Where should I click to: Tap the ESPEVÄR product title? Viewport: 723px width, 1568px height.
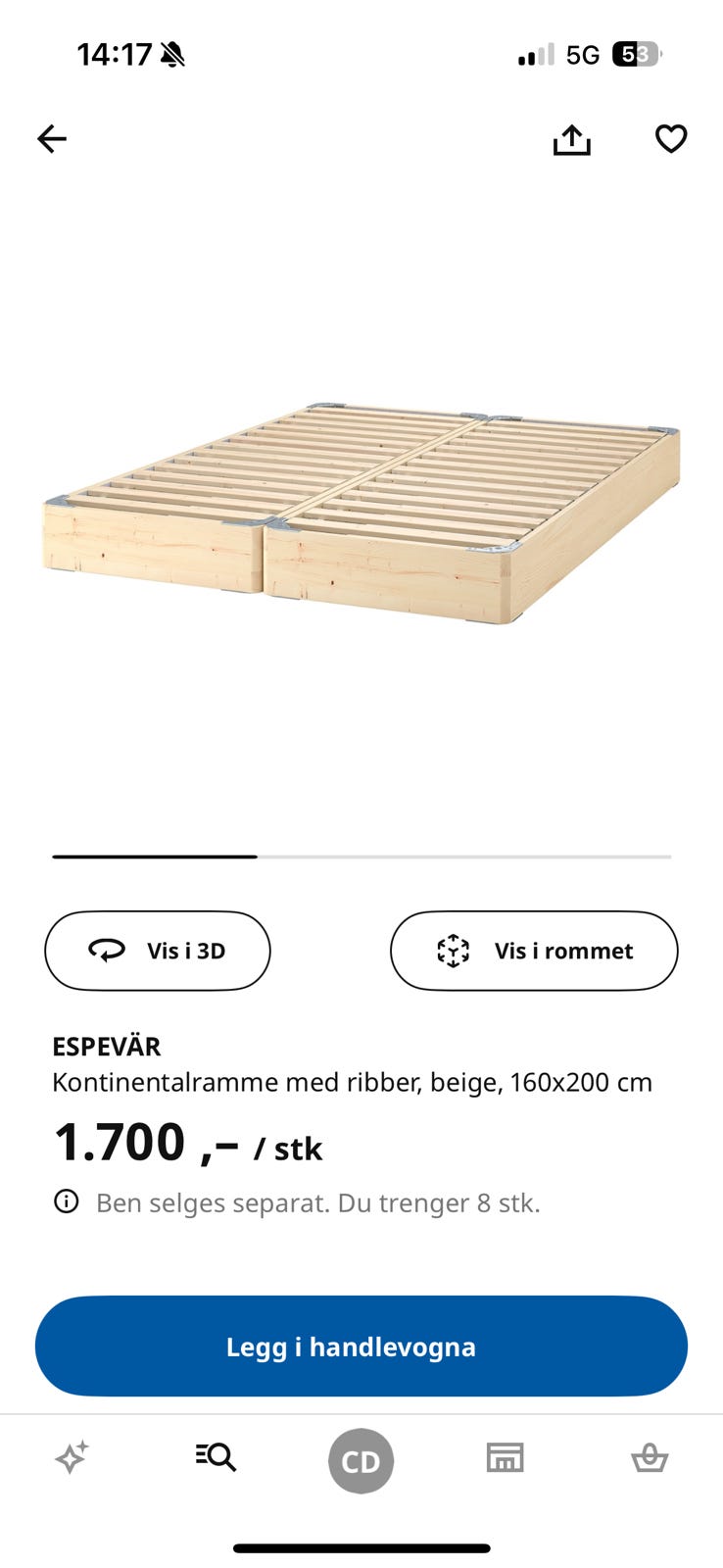[x=107, y=1046]
